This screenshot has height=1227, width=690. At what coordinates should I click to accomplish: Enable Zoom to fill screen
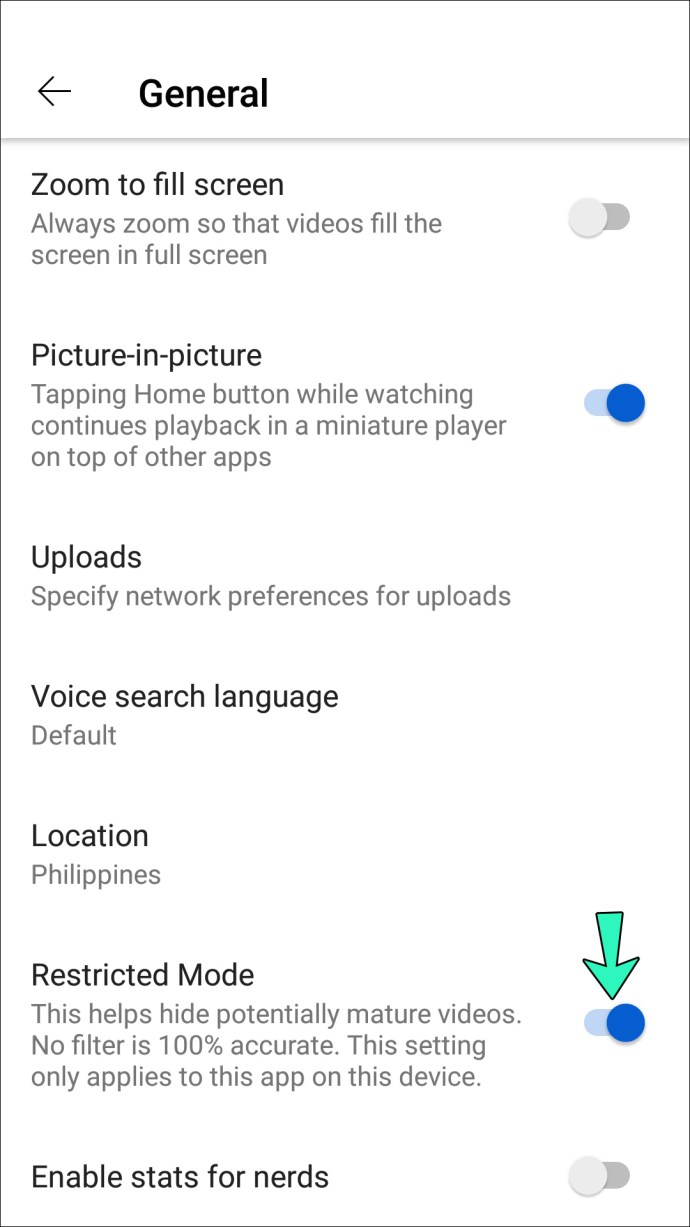600,217
